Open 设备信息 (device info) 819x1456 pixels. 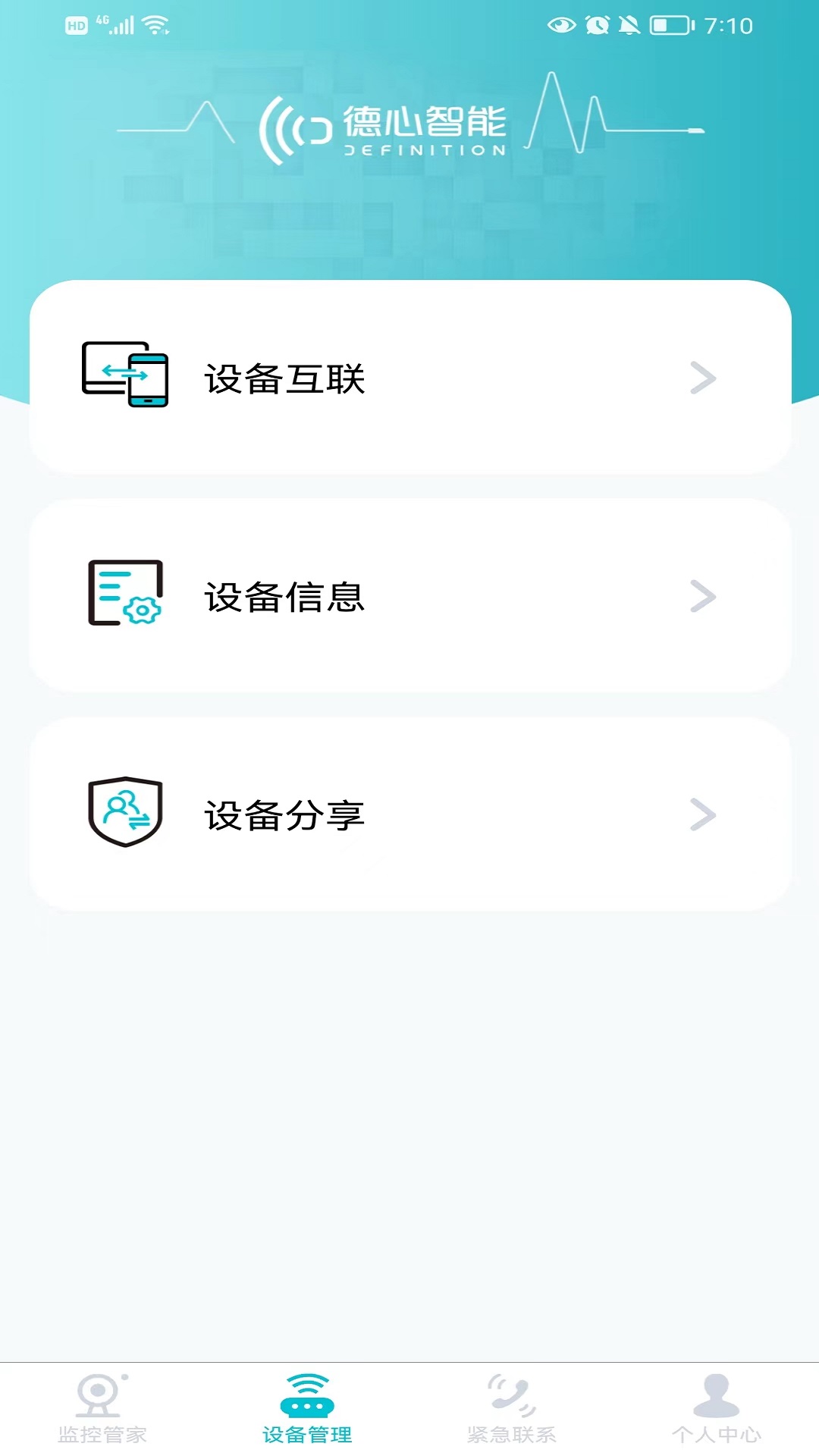(x=409, y=596)
